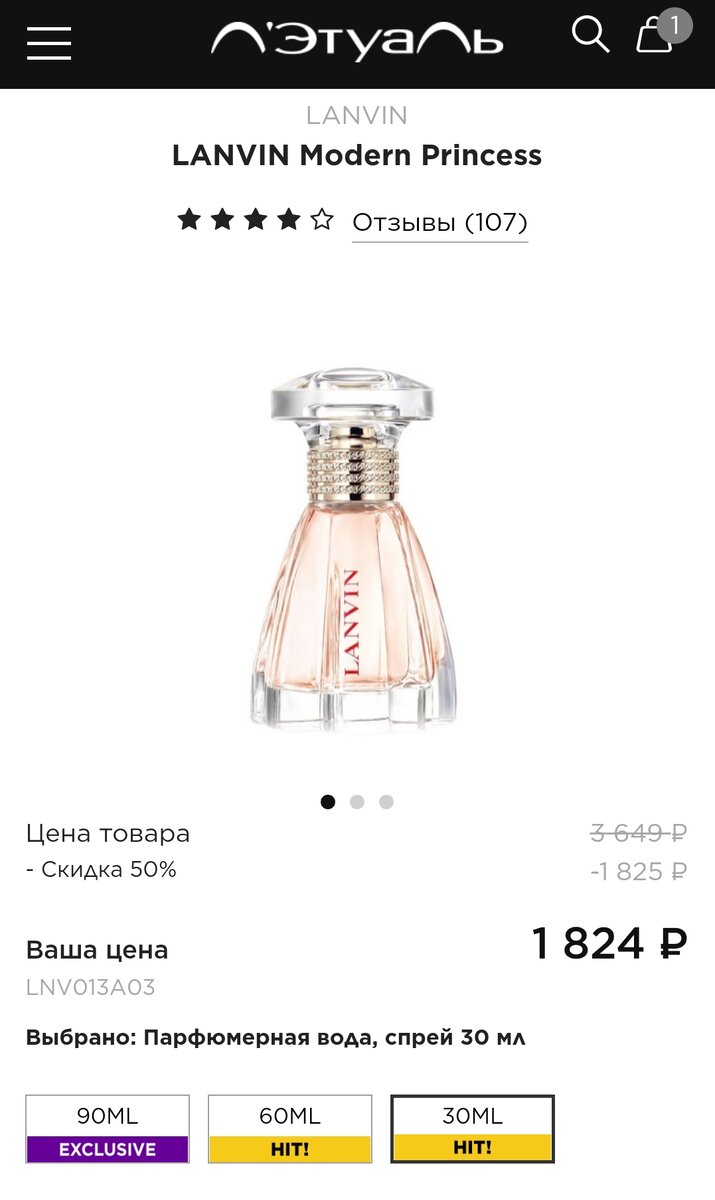This screenshot has height=1200, width=715.
Task: Jump to the second product photo dot
Action: 357,802
